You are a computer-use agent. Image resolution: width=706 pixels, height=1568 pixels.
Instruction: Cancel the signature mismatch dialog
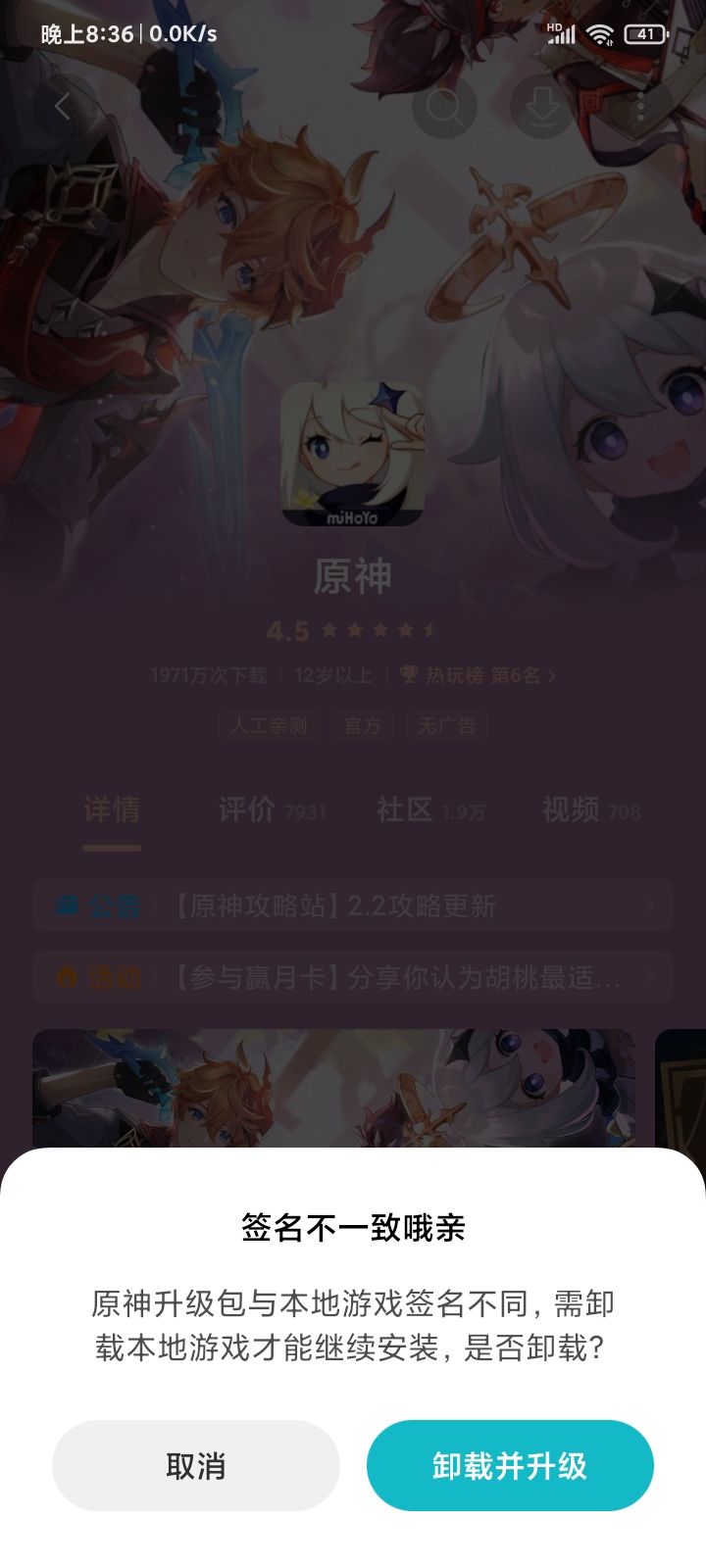click(x=195, y=1465)
